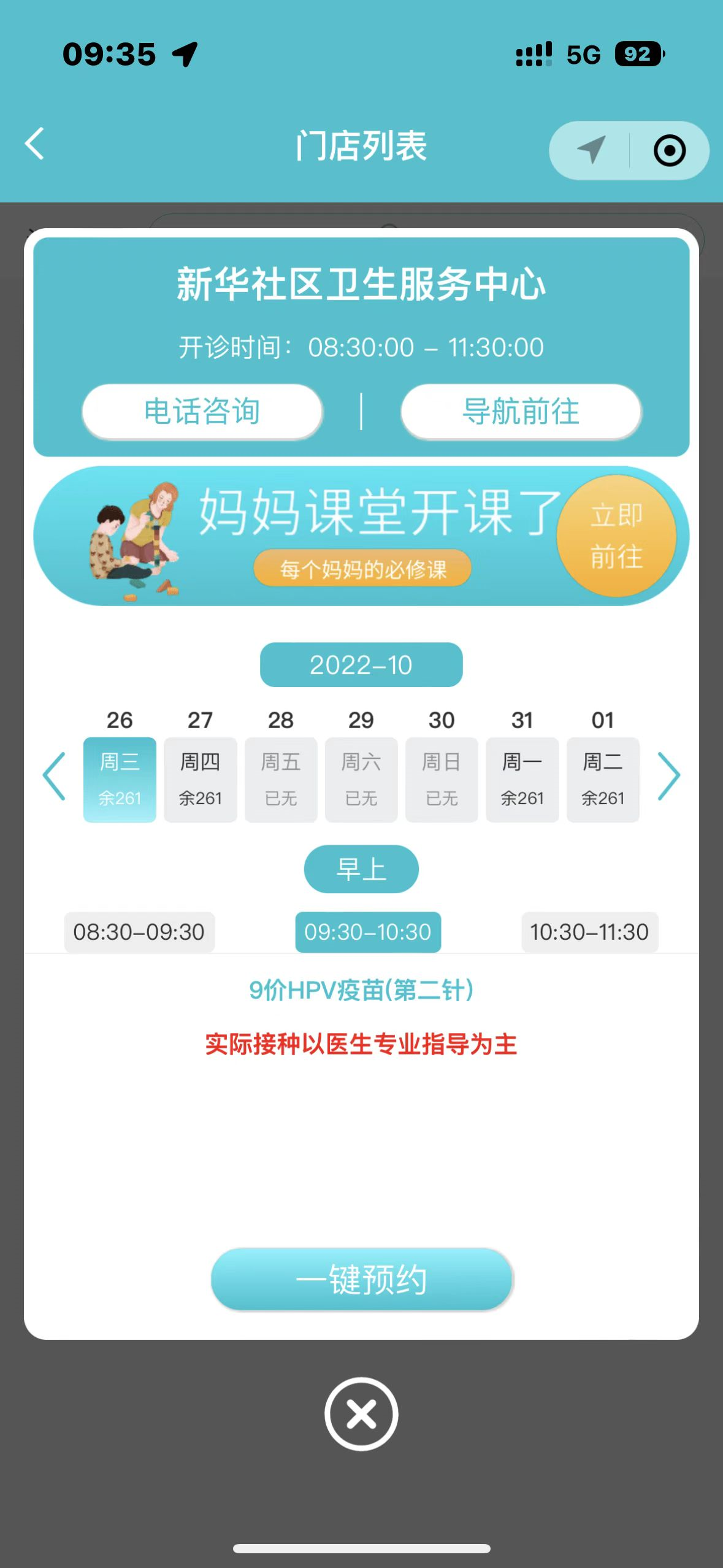Pick the 10:30-11:30 time slot

point(589,932)
